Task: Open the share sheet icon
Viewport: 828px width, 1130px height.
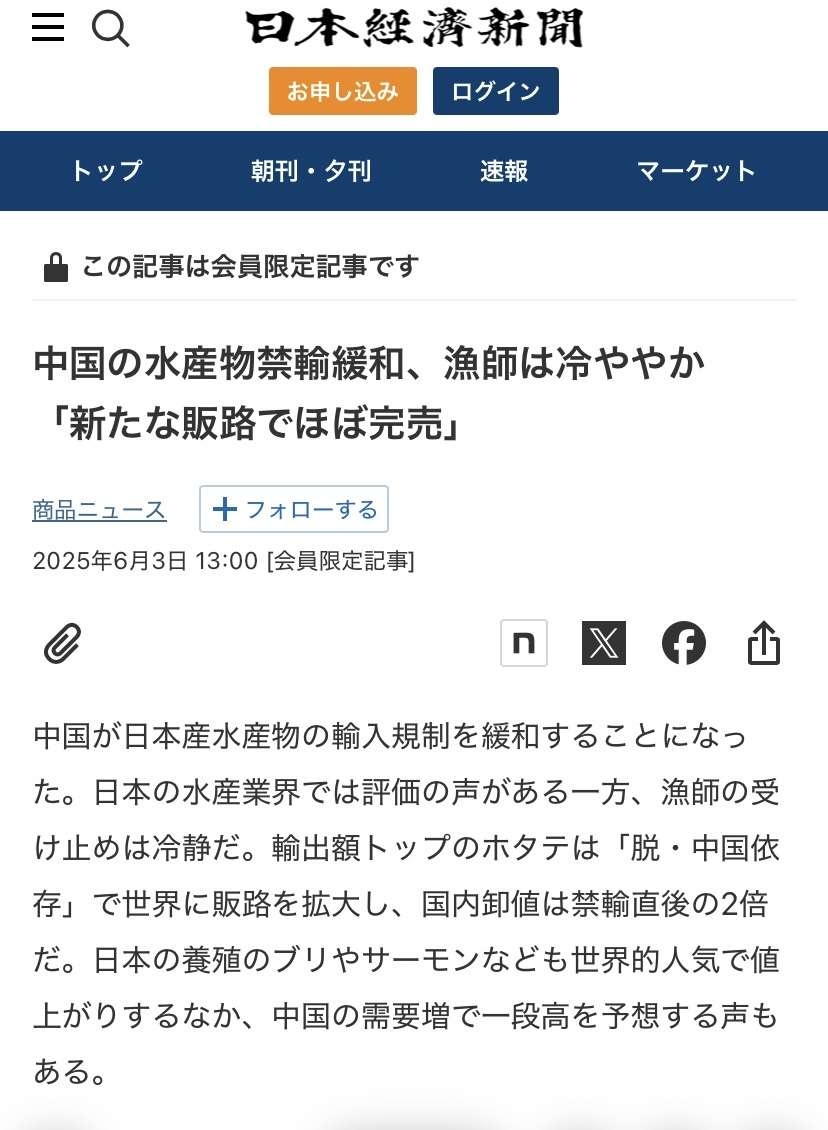Action: click(764, 643)
